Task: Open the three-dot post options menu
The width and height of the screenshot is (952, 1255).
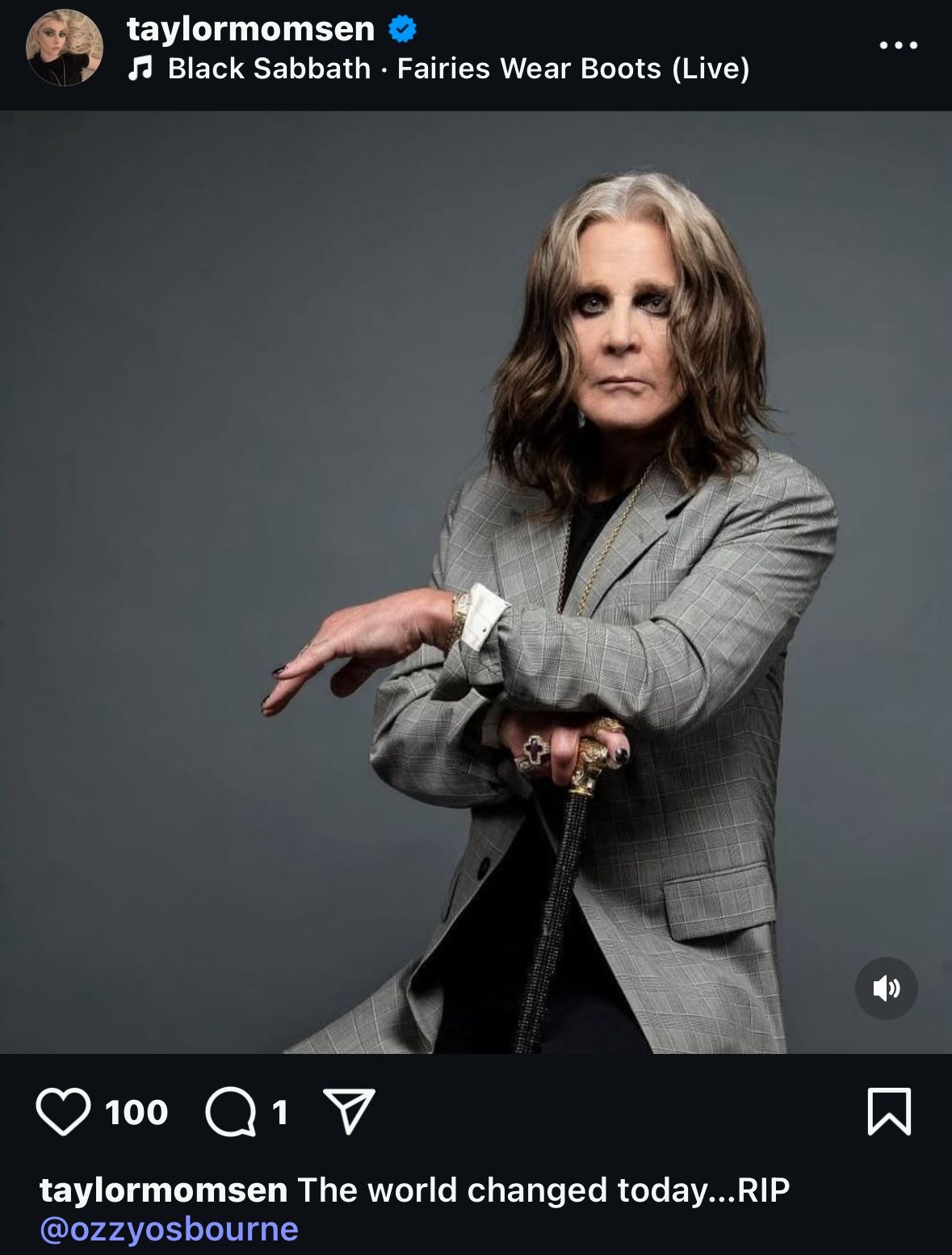Action: click(898, 45)
